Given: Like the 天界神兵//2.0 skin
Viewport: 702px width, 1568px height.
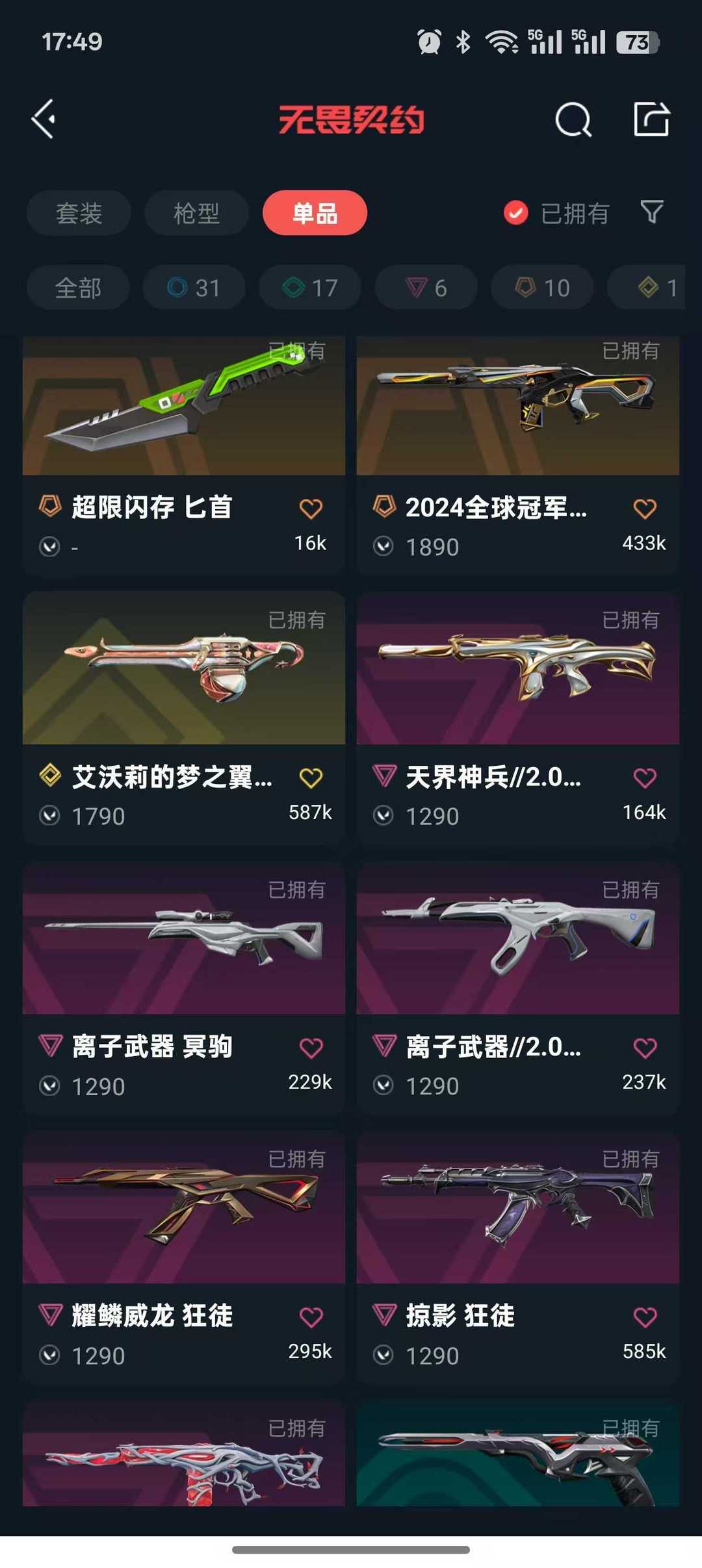Looking at the screenshot, I should click(645, 778).
